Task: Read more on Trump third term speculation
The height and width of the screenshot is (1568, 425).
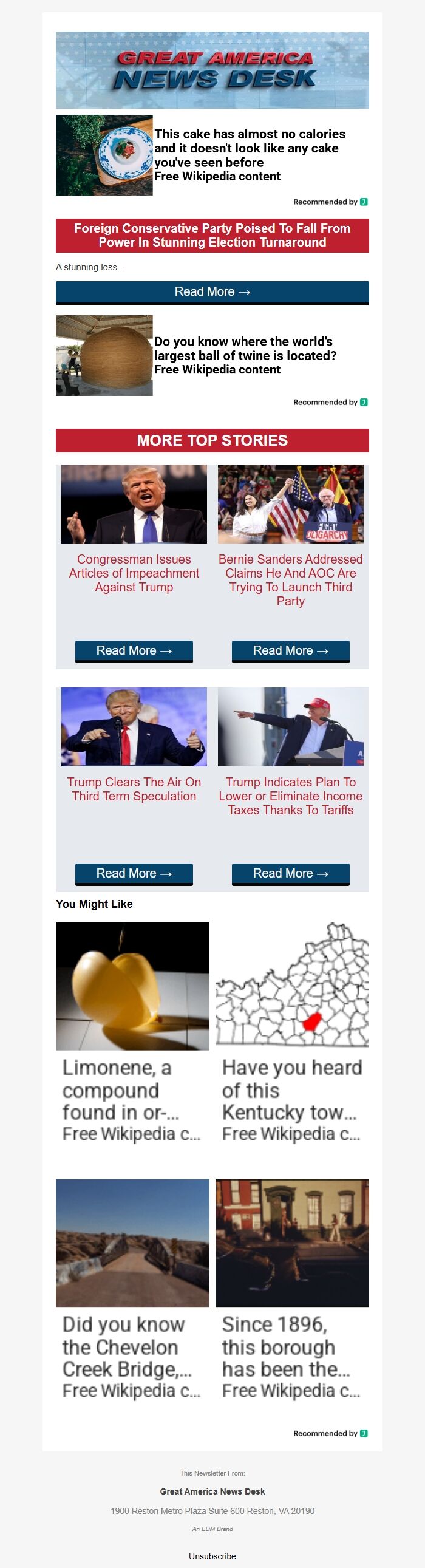Action: tap(134, 873)
